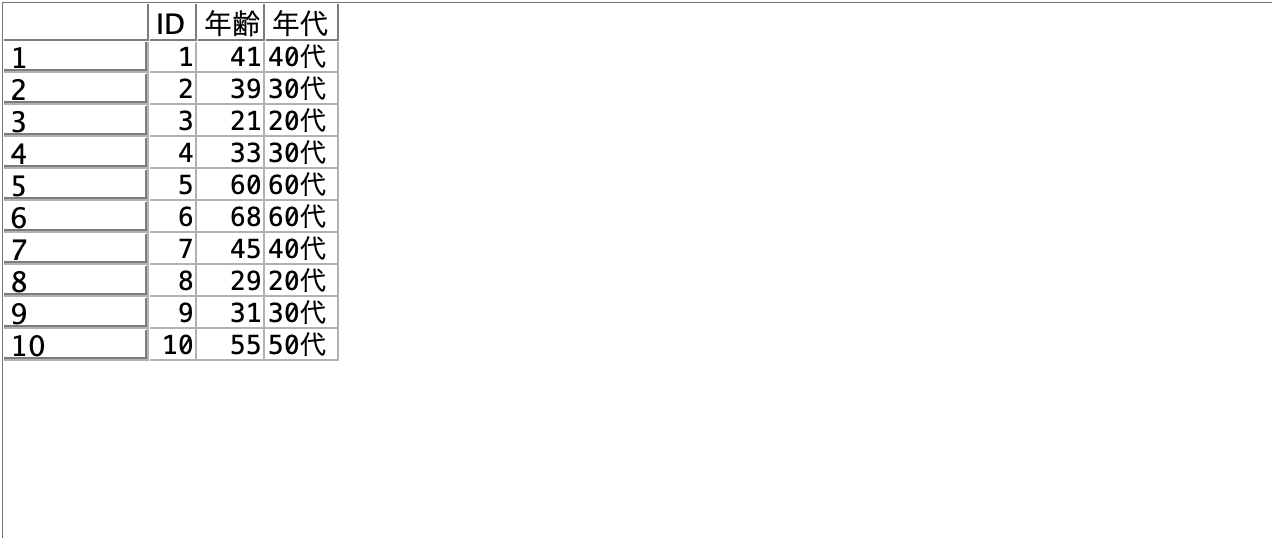Select row header 10
The image size is (1272, 538).
pos(75,345)
